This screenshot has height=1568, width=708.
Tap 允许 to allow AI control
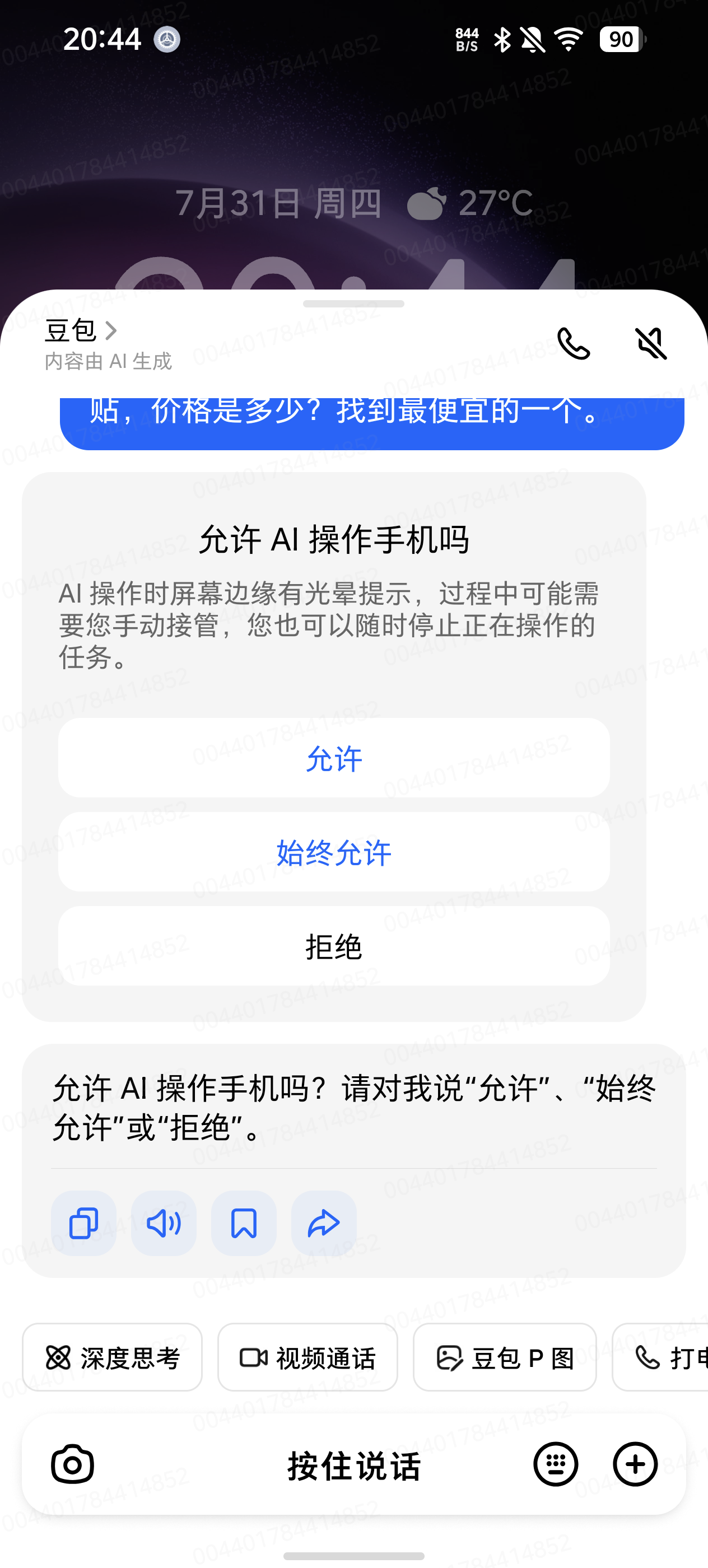coord(334,758)
